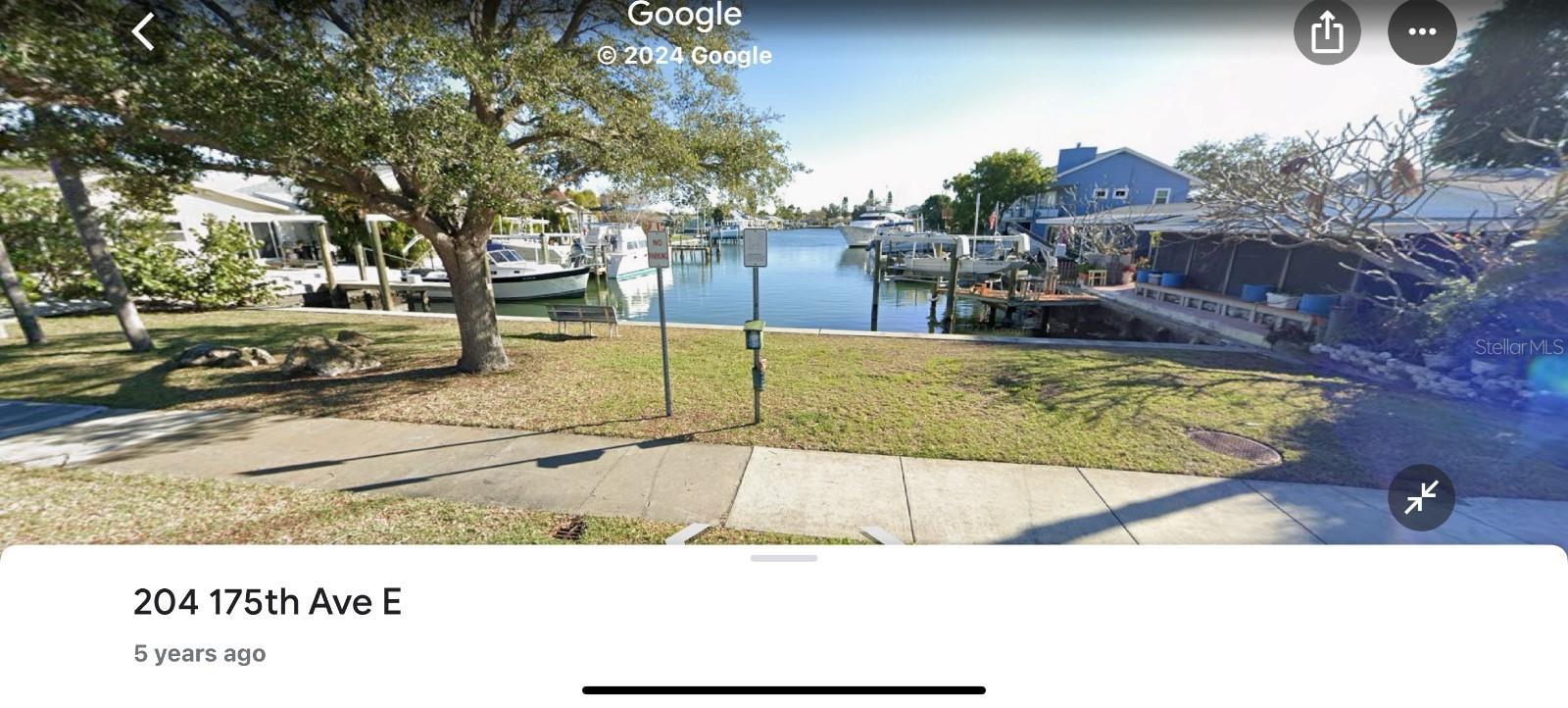
Task: Collapse Street View with the minimize arrows button
Action: tap(1420, 497)
